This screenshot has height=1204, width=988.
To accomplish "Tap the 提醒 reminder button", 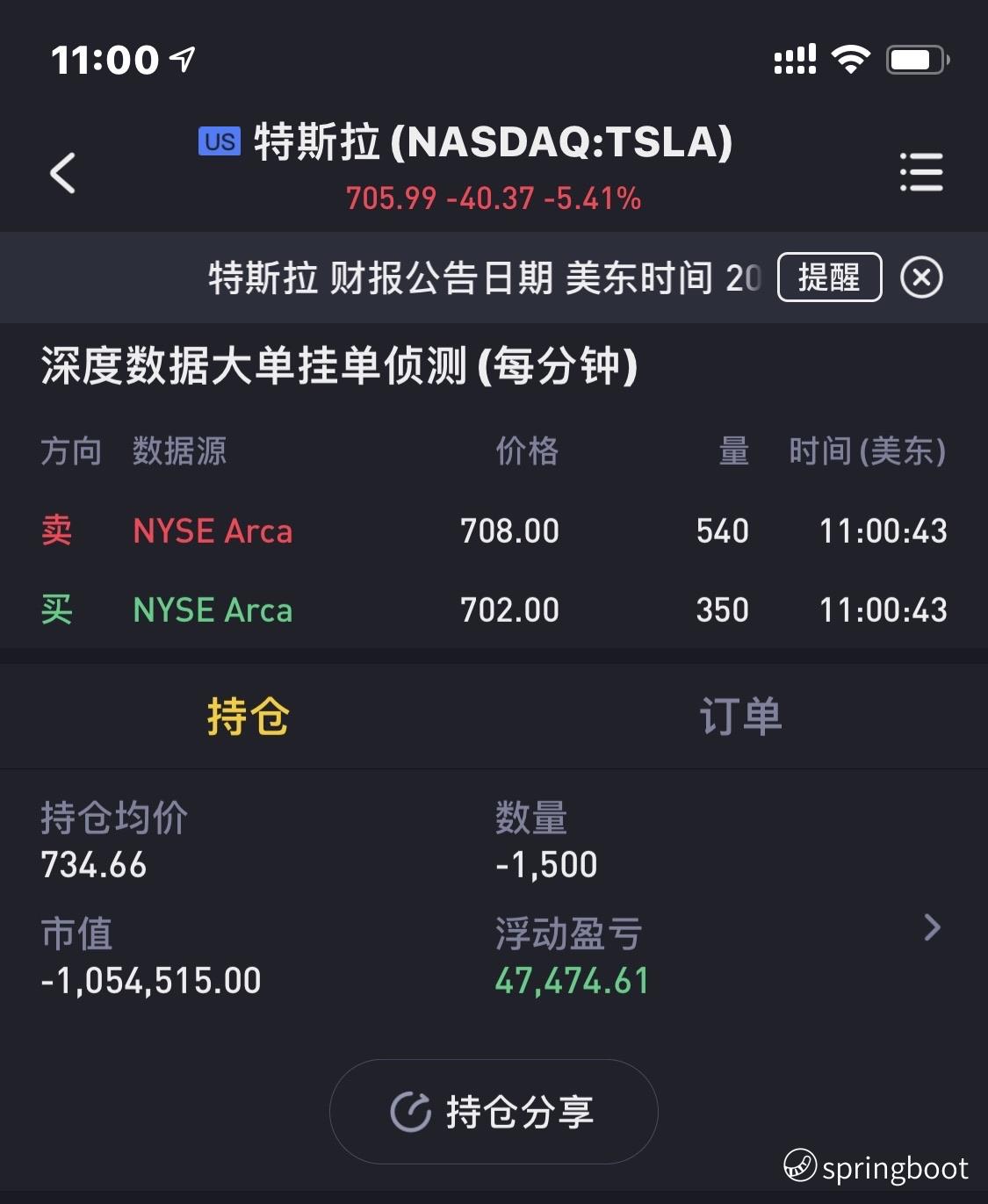I will click(x=829, y=278).
